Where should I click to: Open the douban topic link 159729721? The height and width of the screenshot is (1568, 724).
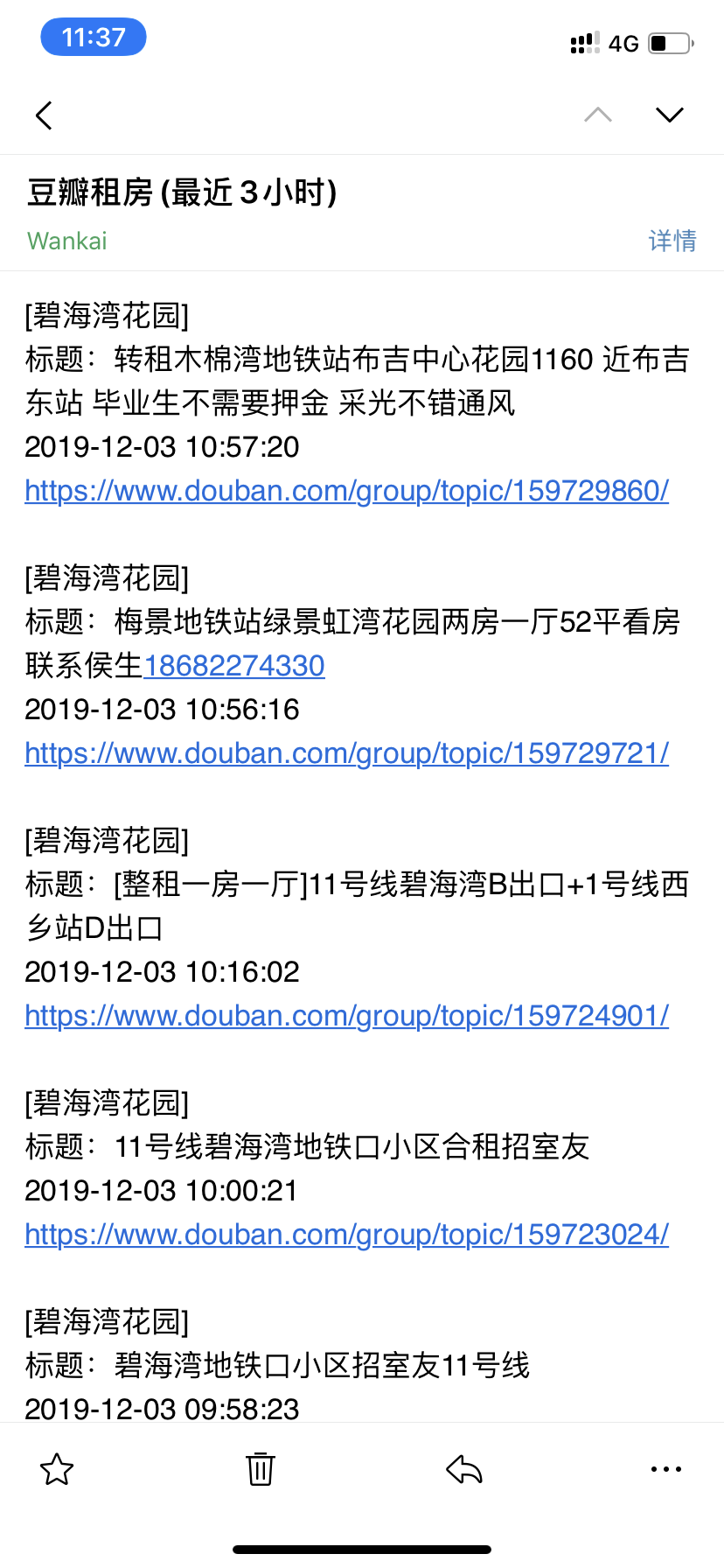pos(347,752)
